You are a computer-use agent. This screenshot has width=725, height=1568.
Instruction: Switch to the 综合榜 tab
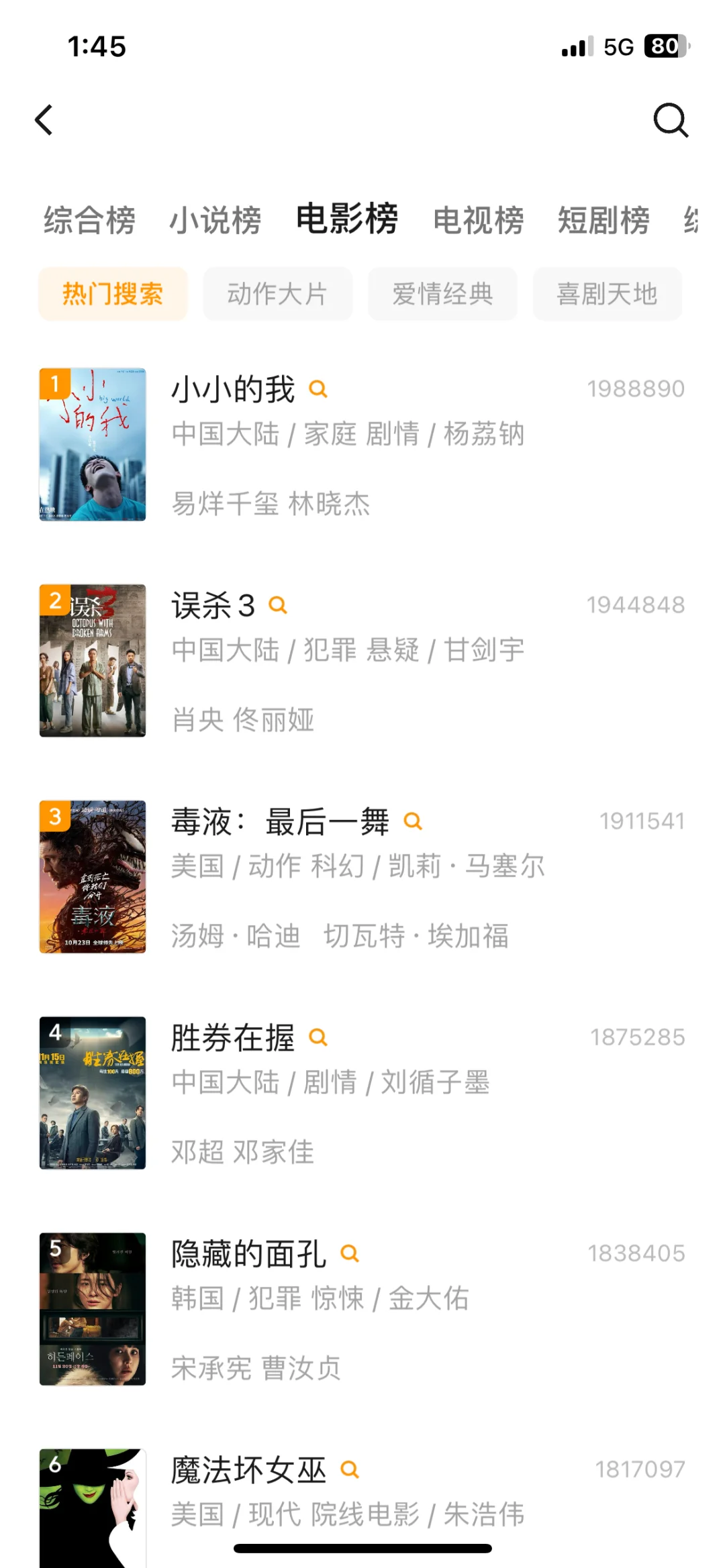pyautogui.click(x=89, y=220)
